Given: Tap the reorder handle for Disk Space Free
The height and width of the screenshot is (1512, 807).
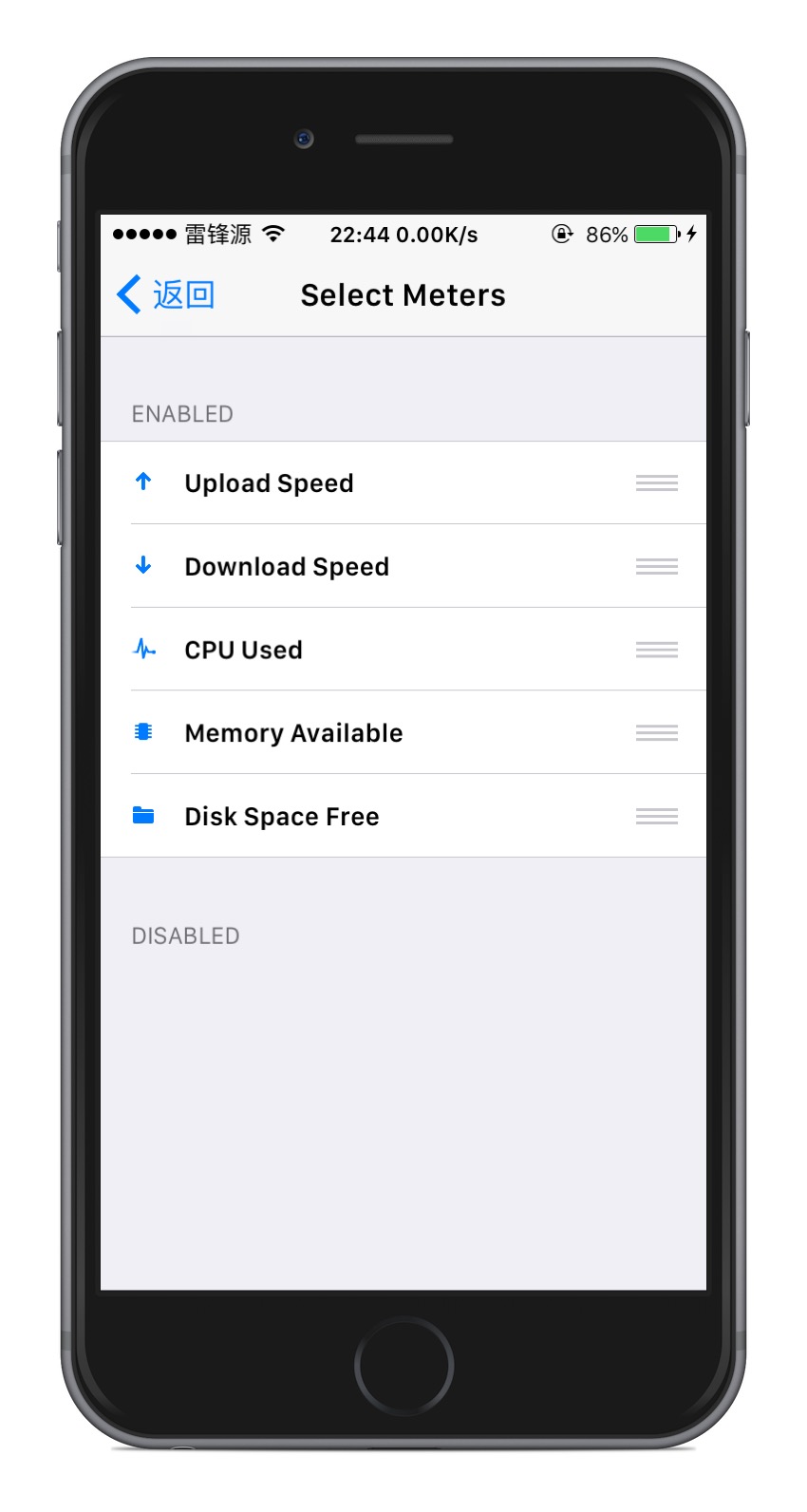Looking at the screenshot, I should click(656, 817).
